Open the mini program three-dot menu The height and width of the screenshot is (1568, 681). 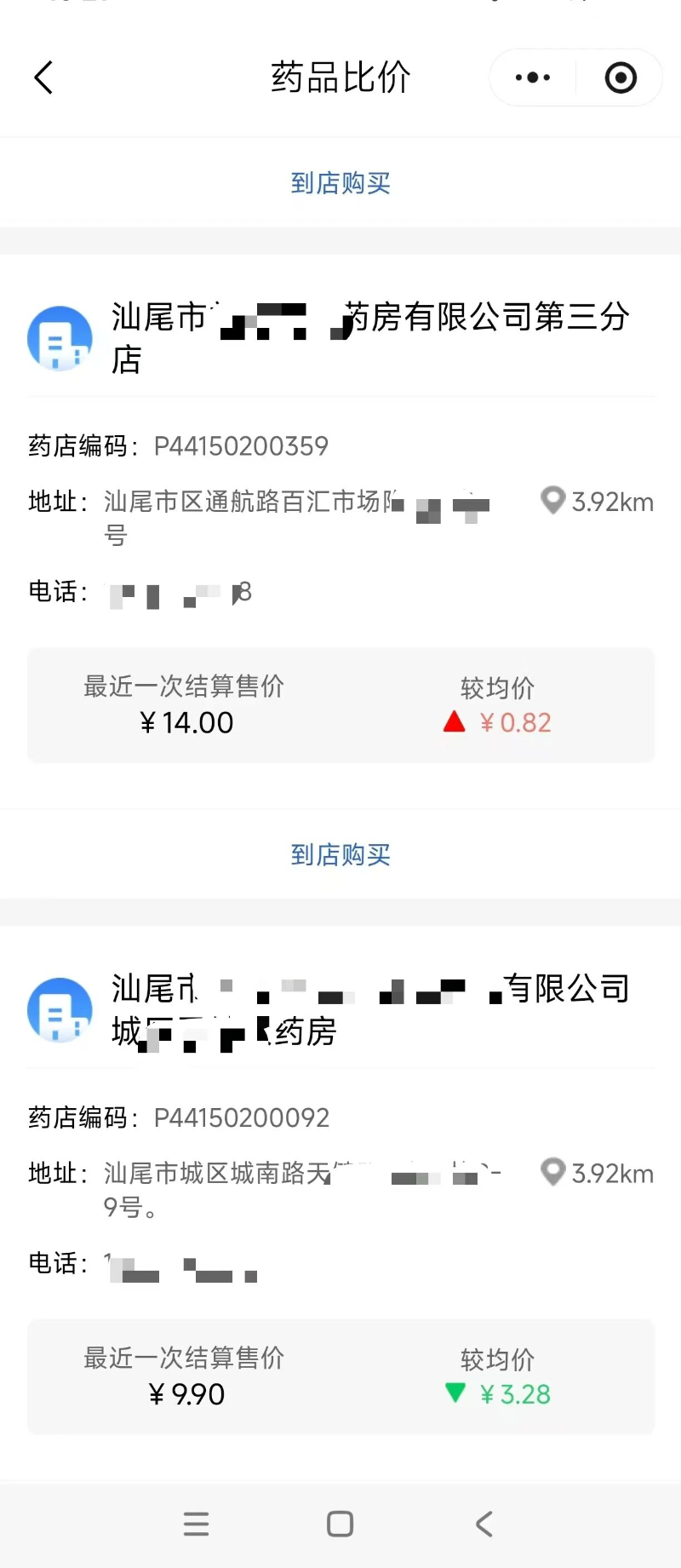(x=533, y=78)
